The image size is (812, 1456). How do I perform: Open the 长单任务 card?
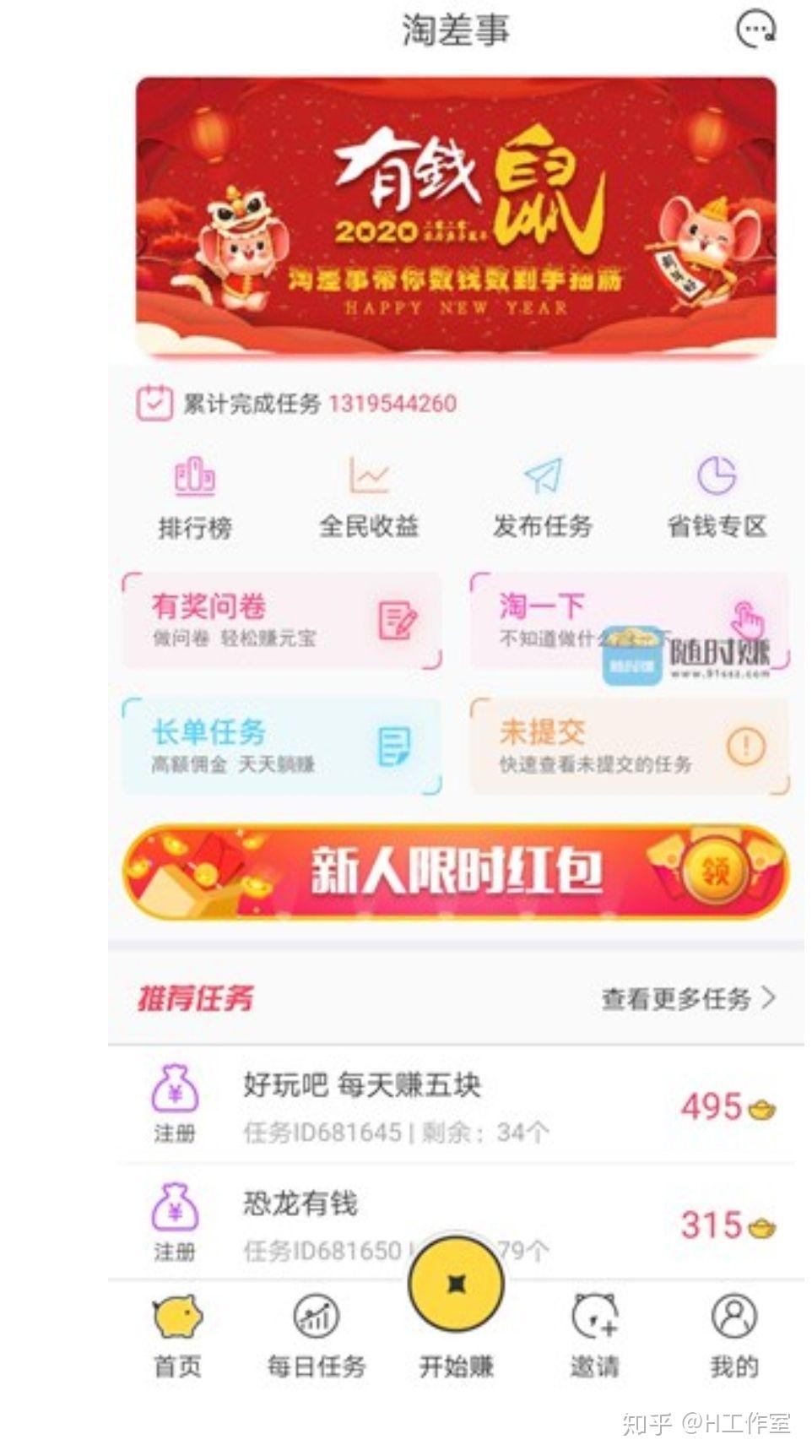coord(283,746)
